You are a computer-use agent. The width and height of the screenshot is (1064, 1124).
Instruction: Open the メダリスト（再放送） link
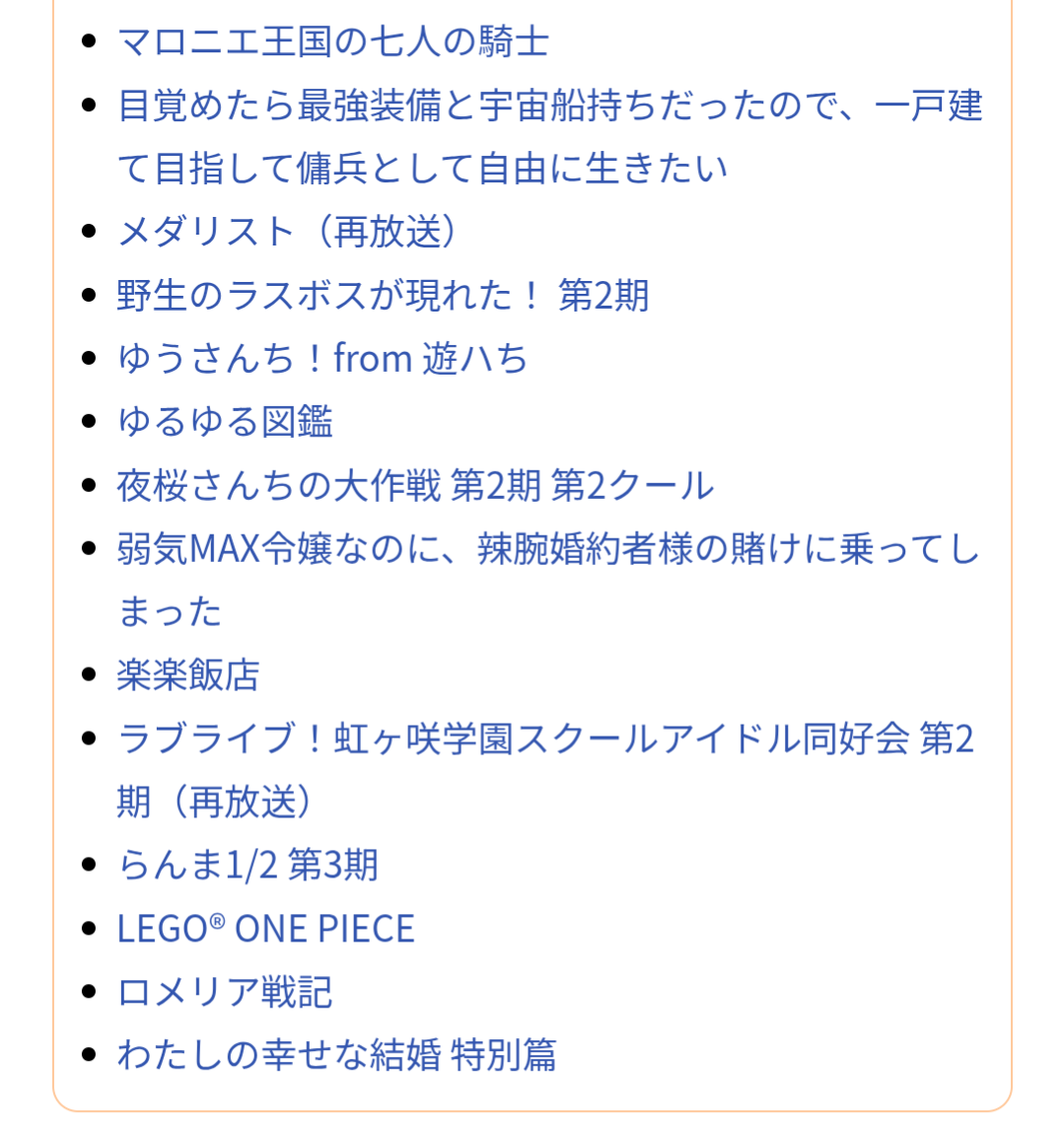(288, 232)
